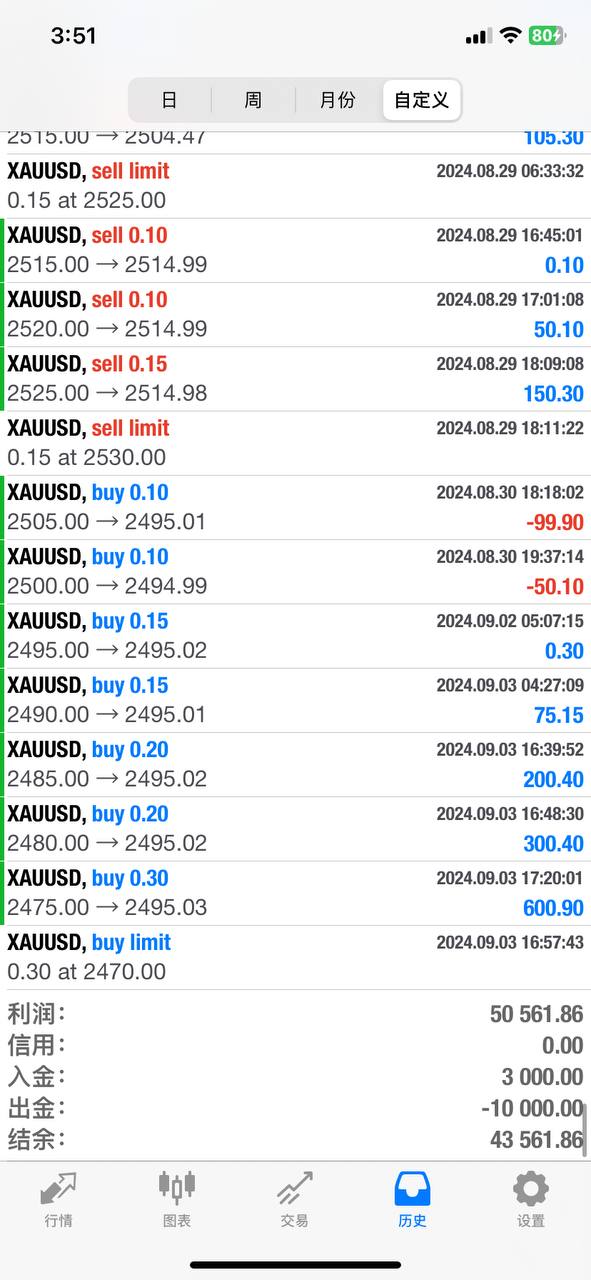Open the buy 0.10 trade with -99.90 loss
Image resolution: width=591 pixels, height=1280 pixels.
click(x=295, y=508)
